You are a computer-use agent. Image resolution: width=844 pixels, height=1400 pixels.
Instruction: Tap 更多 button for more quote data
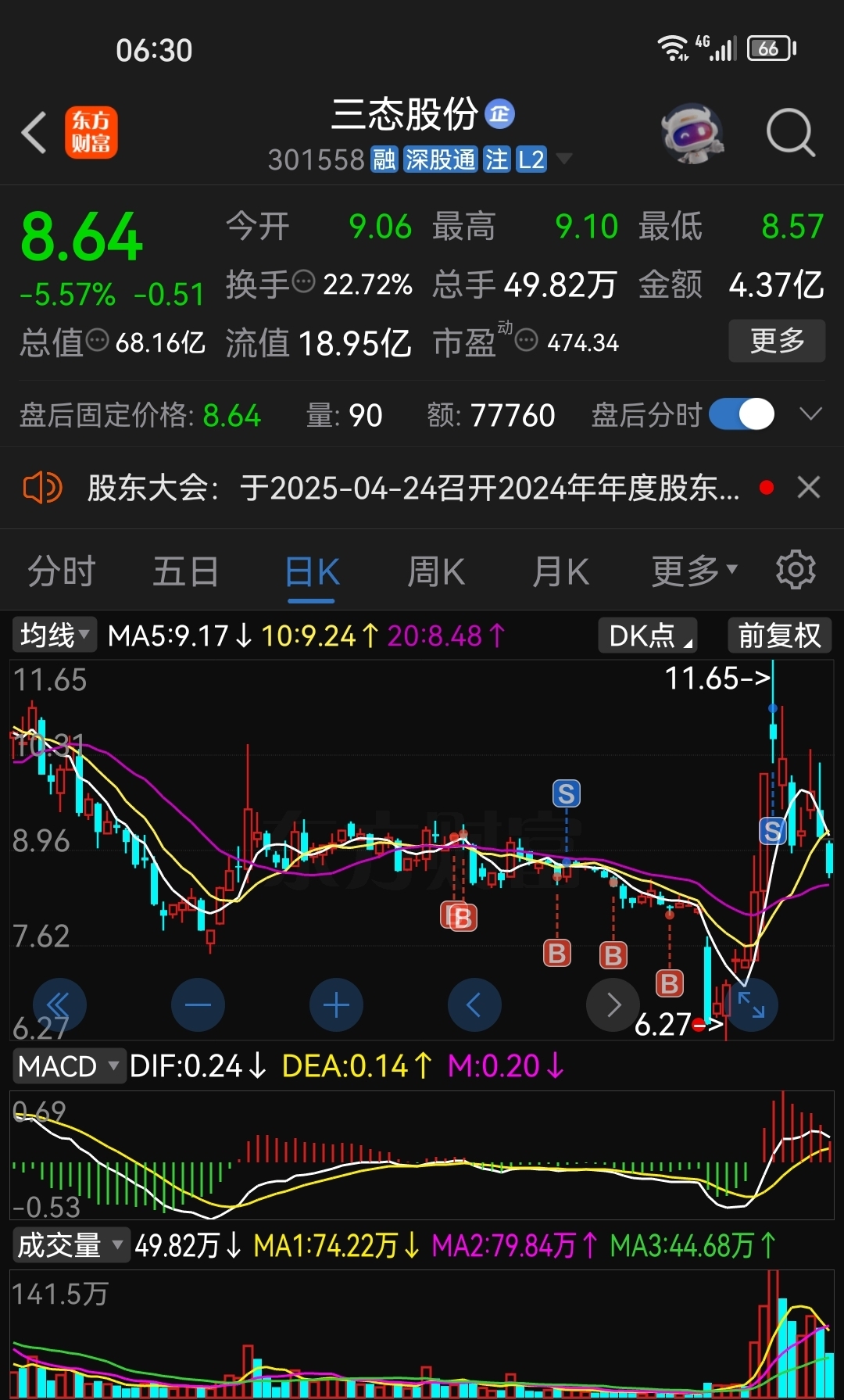click(776, 341)
